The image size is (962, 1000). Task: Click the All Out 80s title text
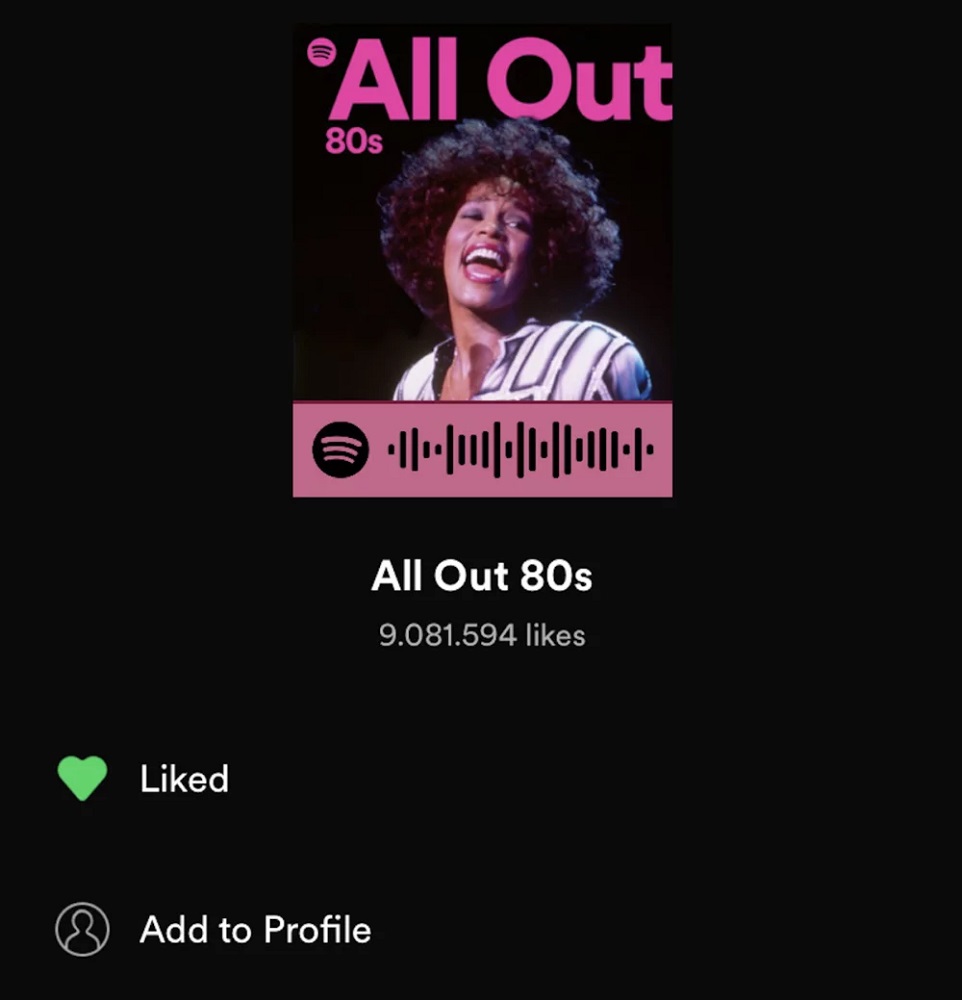pos(482,575)
